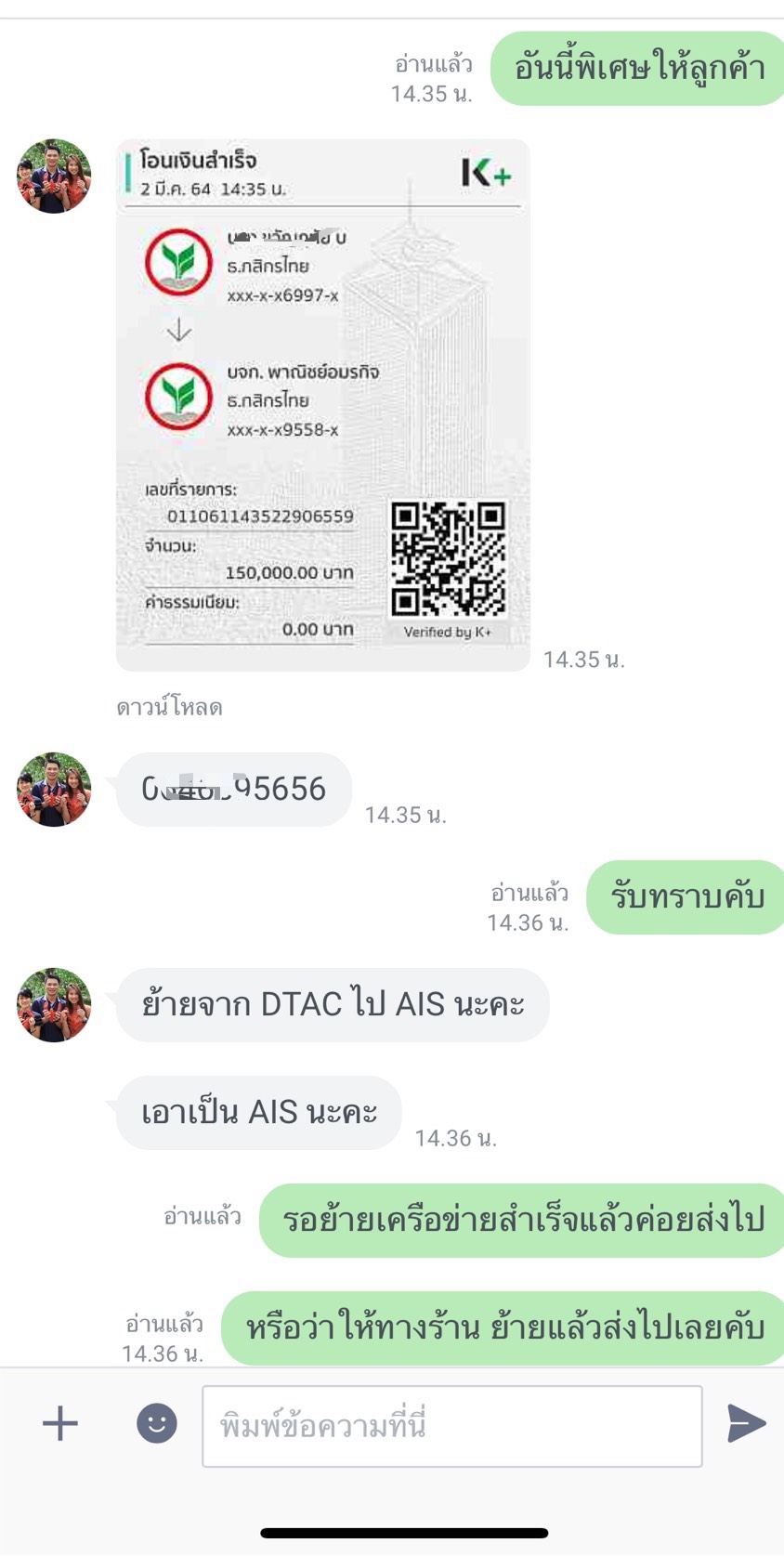Tap the ดาวน์โหลด download link
The image size is (784, 1556).
tap(169, 708)
